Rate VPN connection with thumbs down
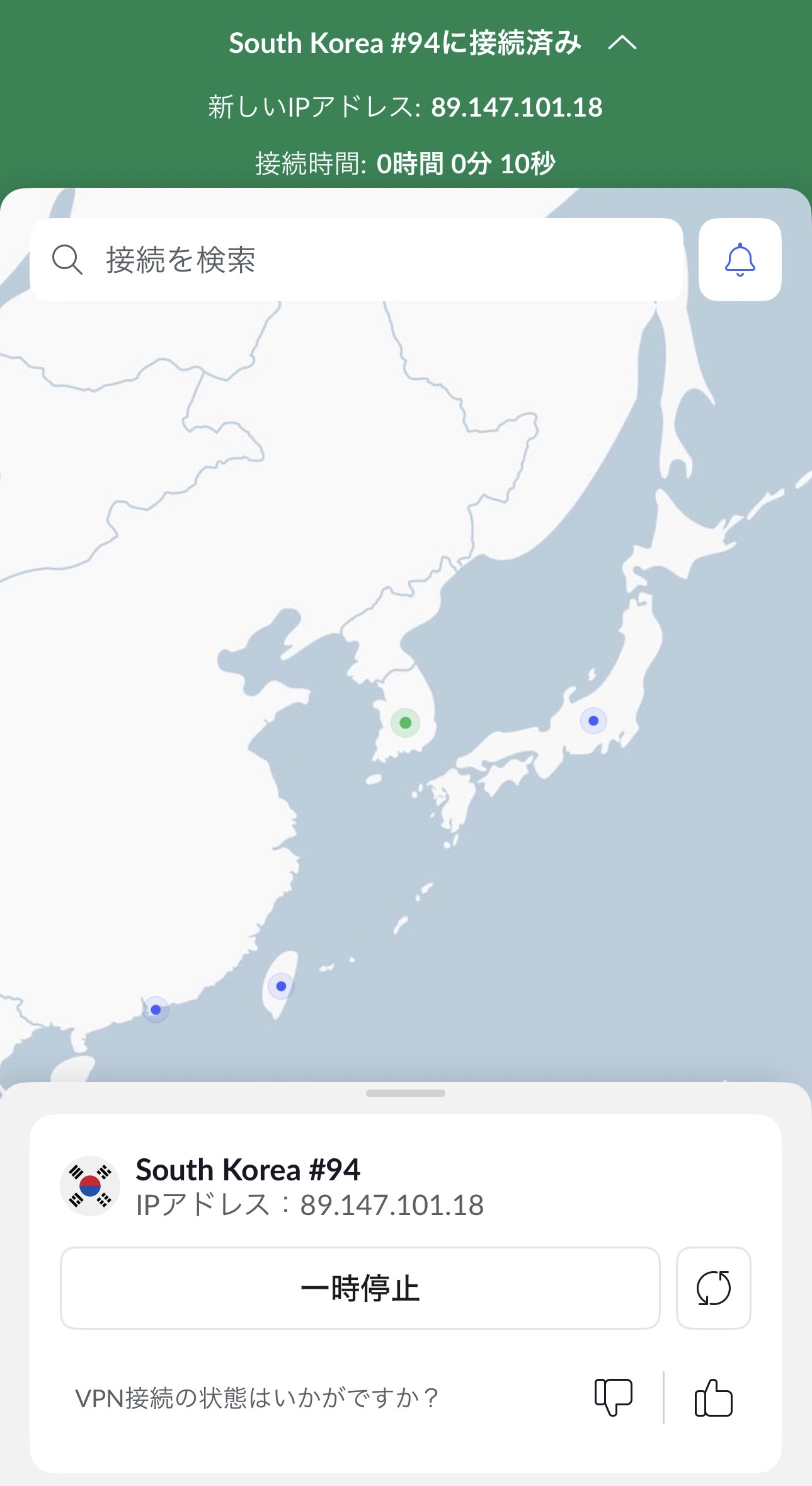Screen dimensions: 812x1486 (613, 1398)
